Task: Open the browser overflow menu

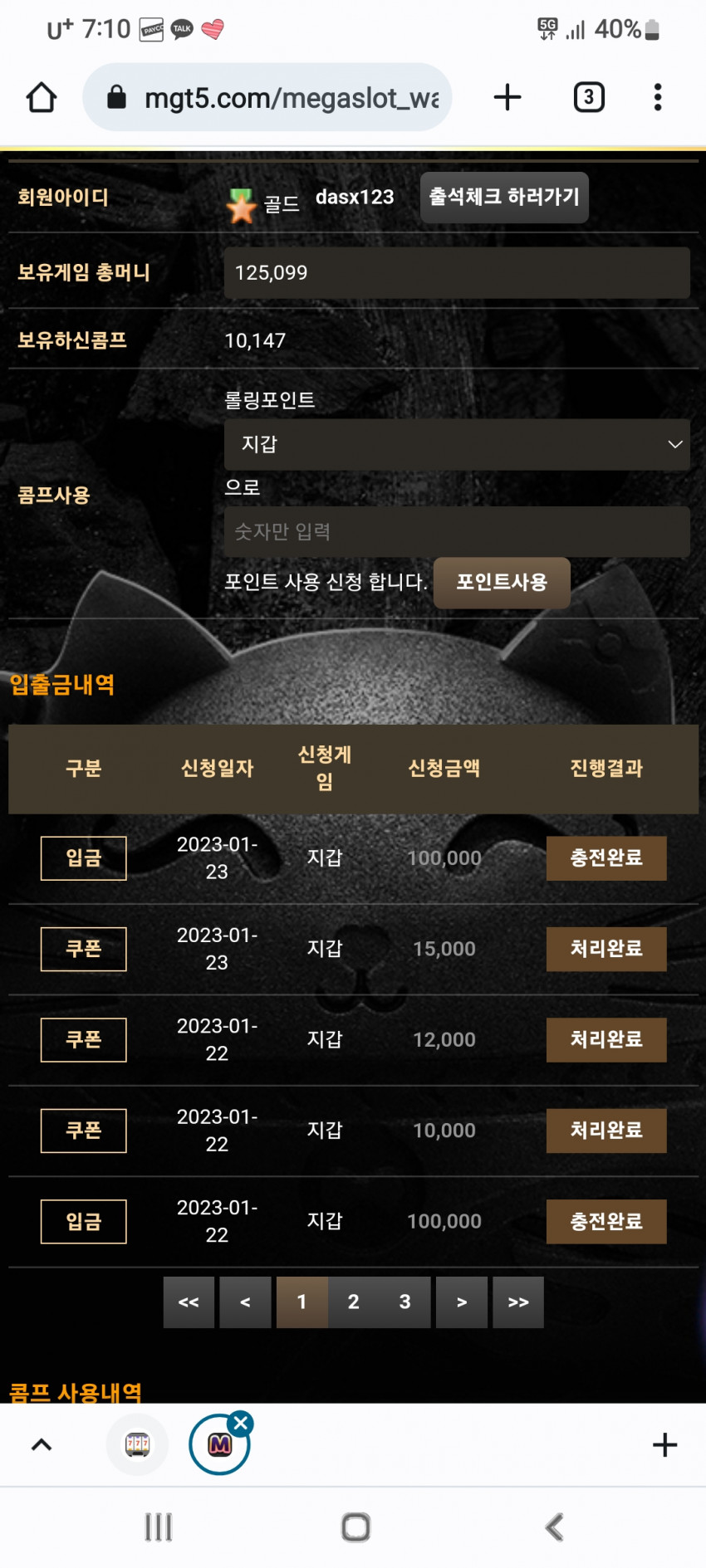Action: coord(657,98)
